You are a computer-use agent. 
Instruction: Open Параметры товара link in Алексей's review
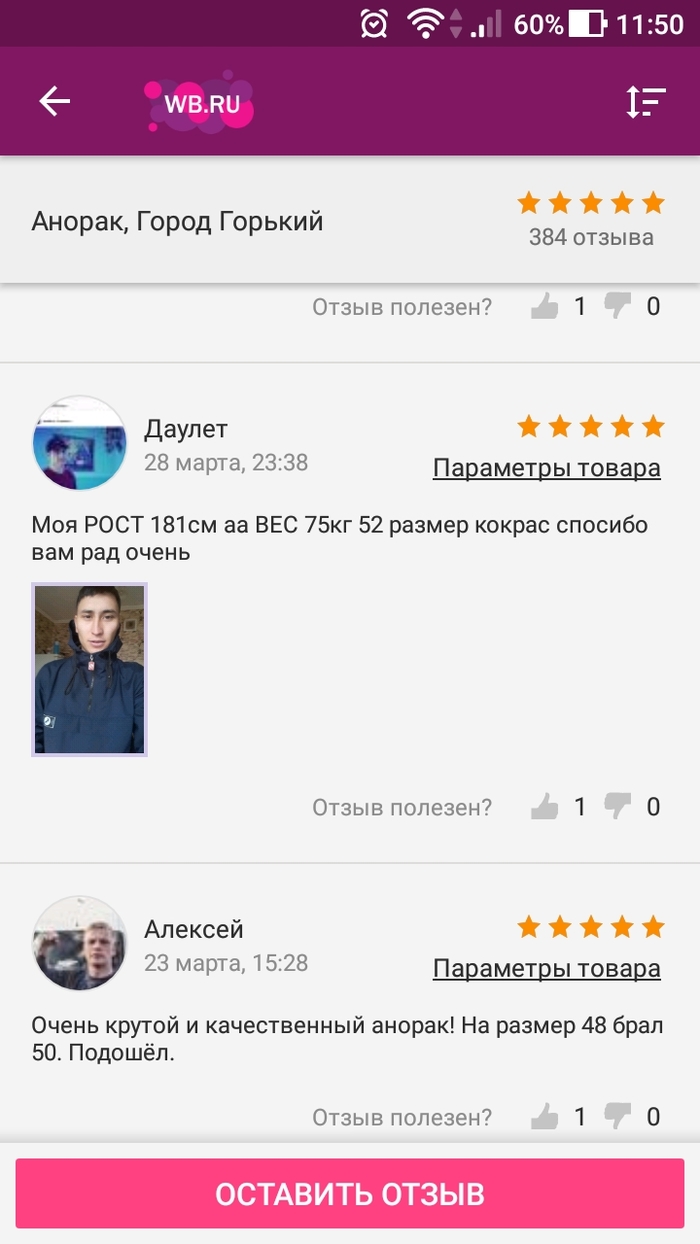click(x=546, y=968)
